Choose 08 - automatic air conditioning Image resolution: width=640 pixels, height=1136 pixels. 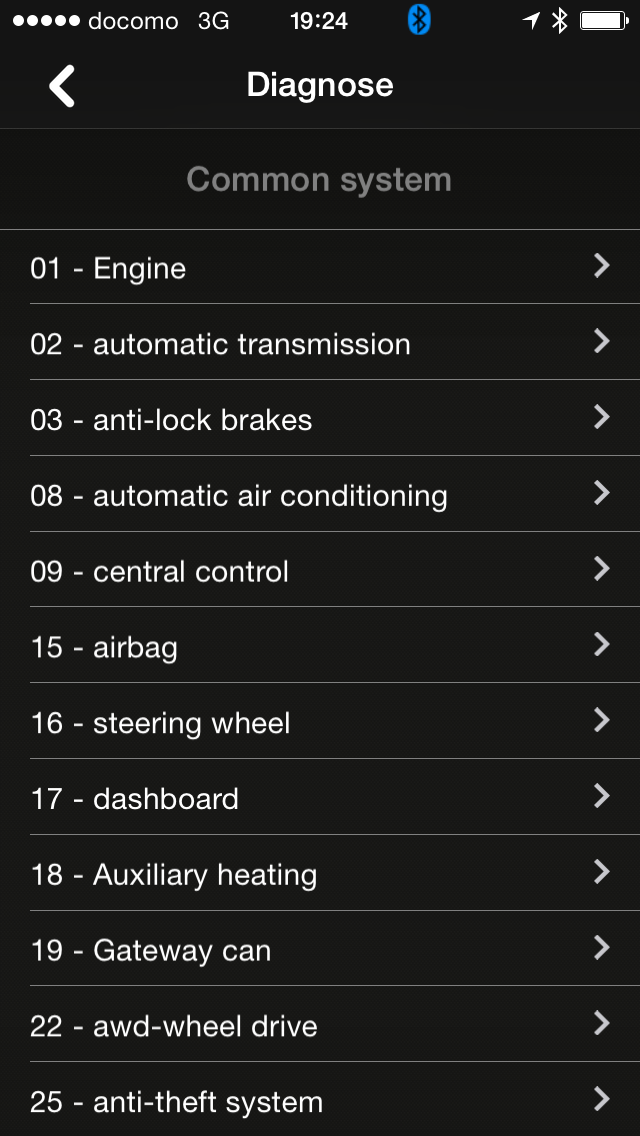[x=320, y=496]
